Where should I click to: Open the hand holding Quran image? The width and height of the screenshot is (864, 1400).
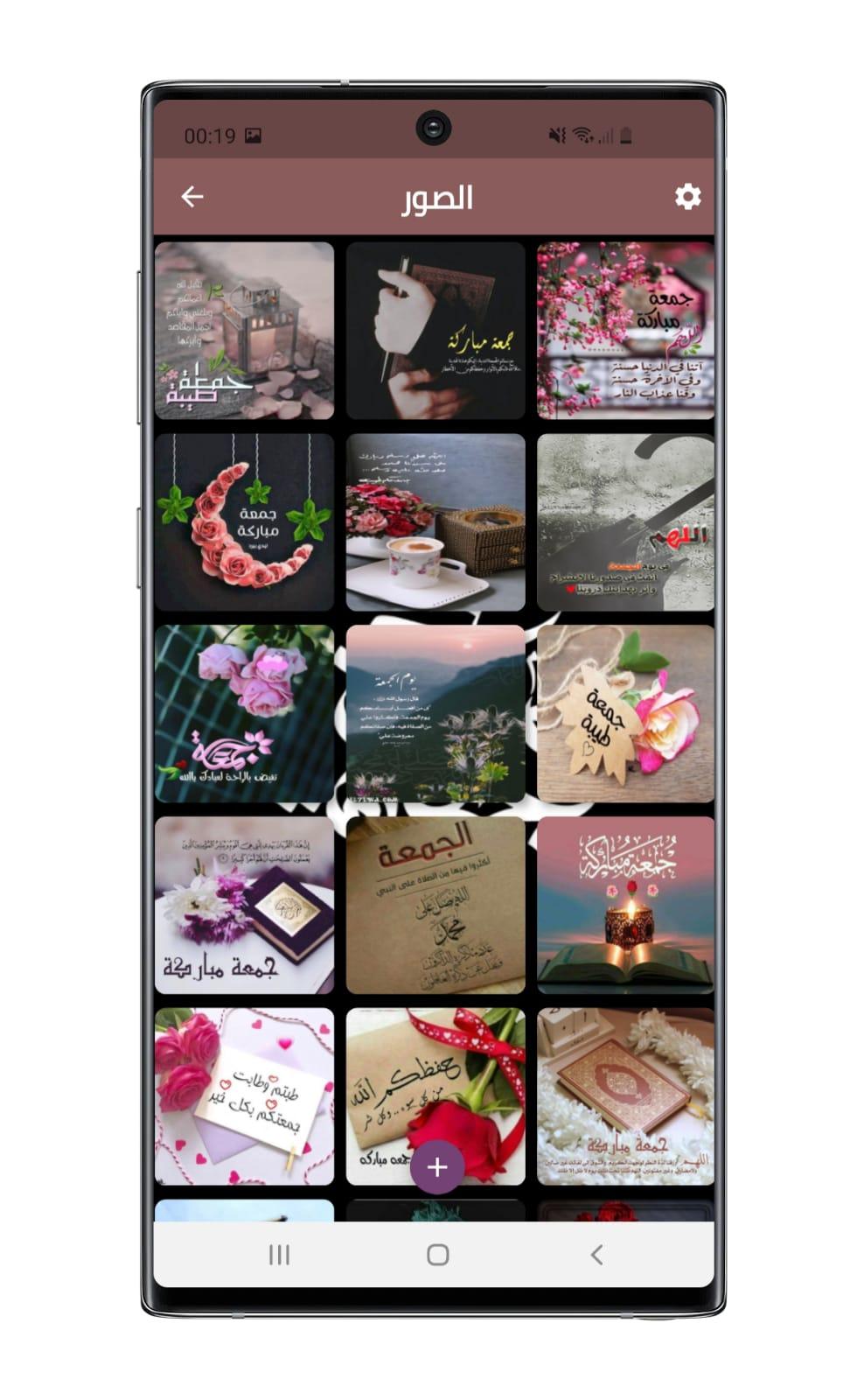coord(435,331)
